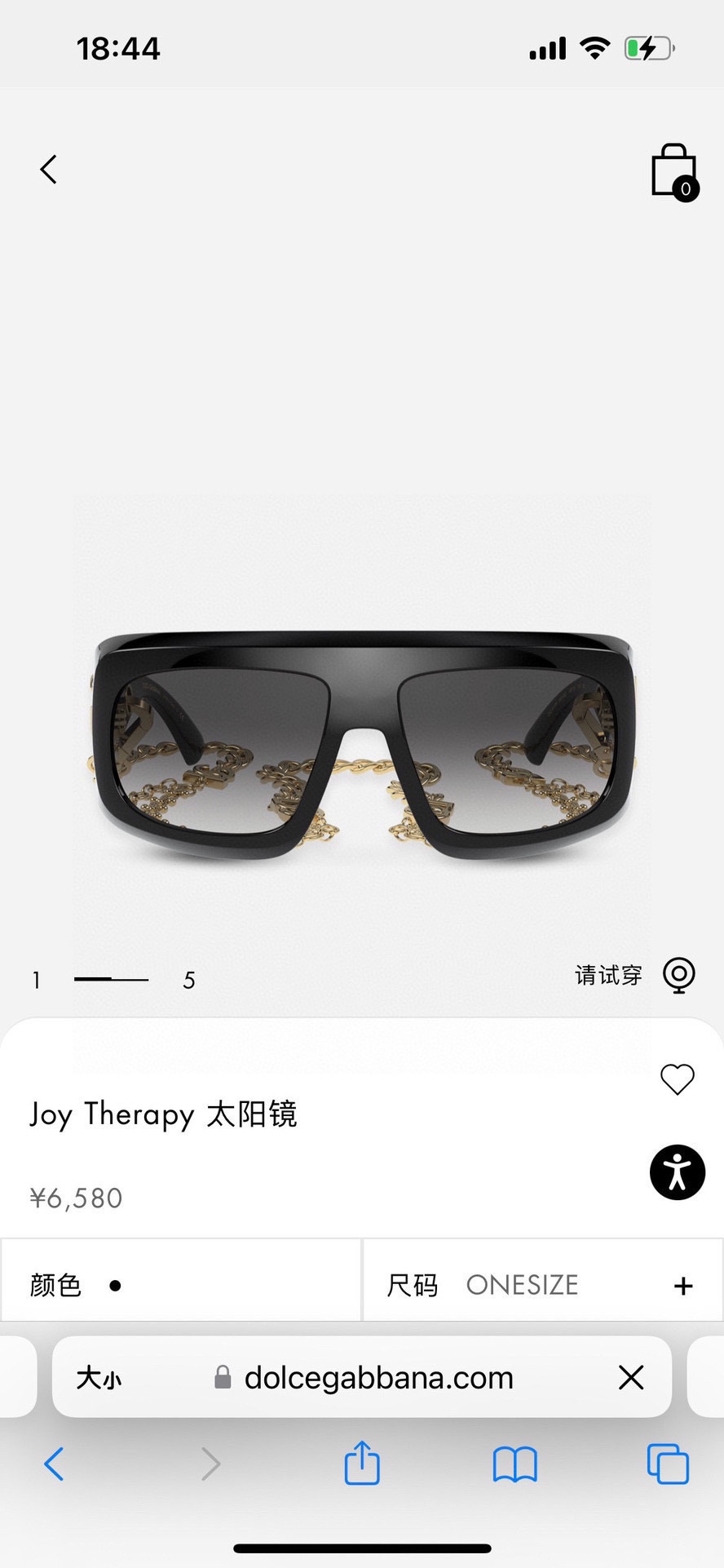This screenshot has width=724, height=1568.
Task: Open the accessibility options button
Action: tap(677, 1172)
